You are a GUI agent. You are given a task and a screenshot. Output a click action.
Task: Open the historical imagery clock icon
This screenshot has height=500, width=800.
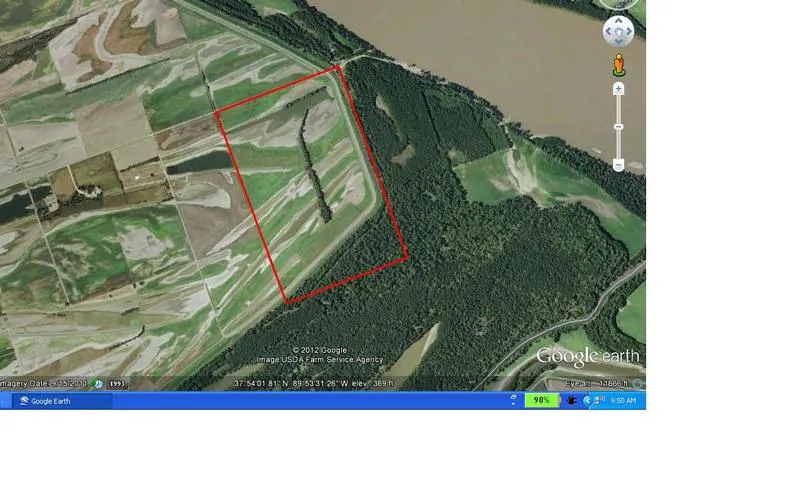click(x=100, y=383)
